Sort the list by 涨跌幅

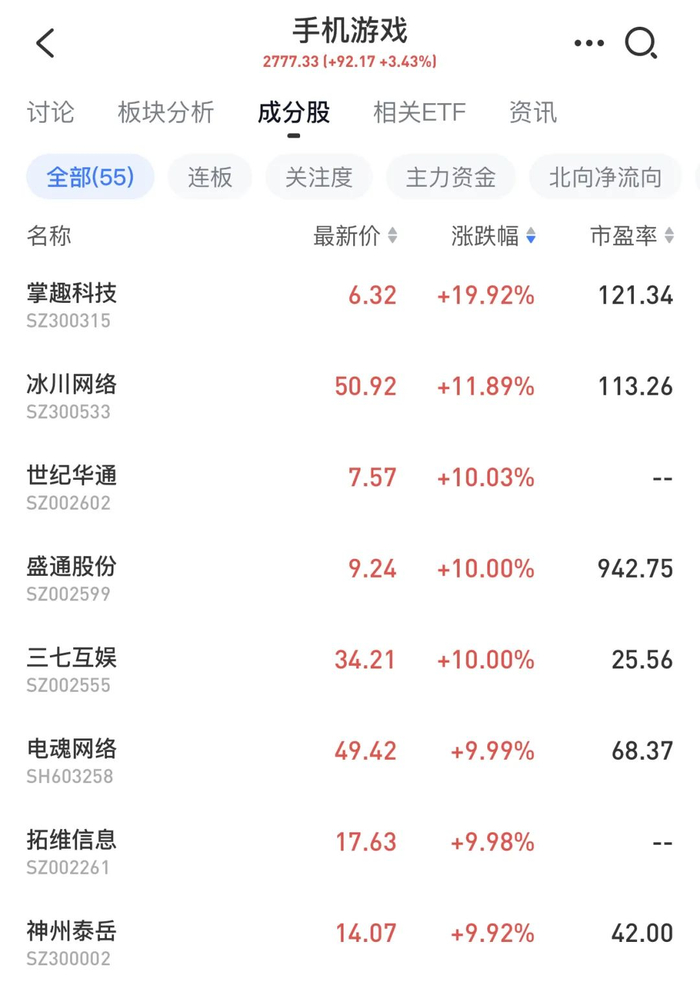point(493,236)
